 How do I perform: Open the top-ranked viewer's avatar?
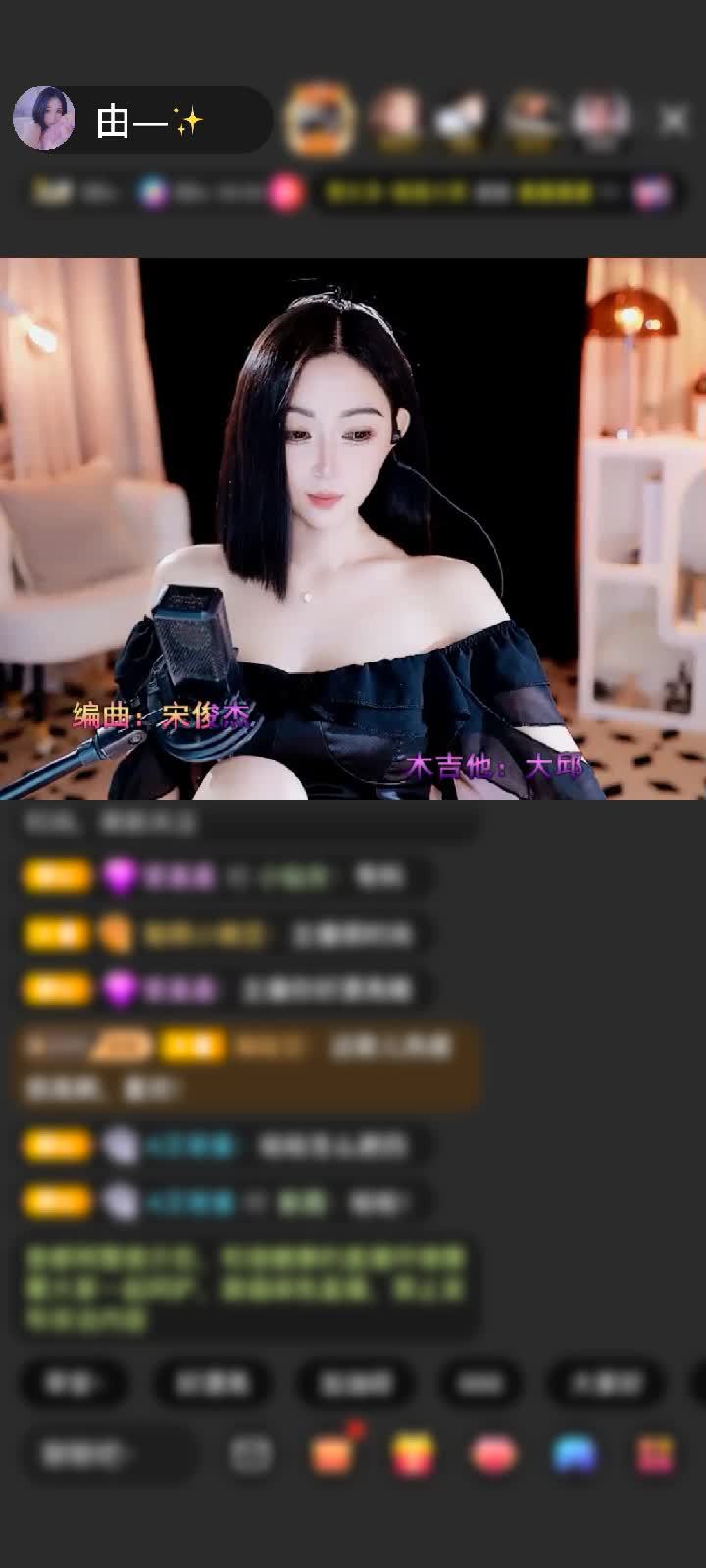tap(320, 121)
